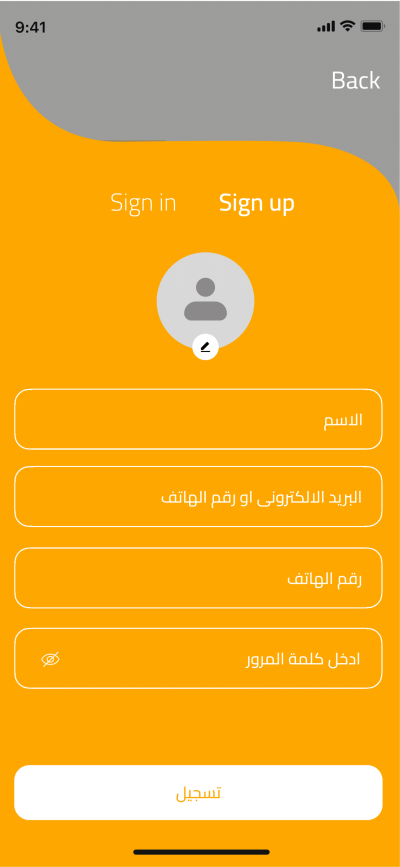Edit the profile photo with the pencil icon
This screenshot has height=867, width=400.
coord(205,347)
